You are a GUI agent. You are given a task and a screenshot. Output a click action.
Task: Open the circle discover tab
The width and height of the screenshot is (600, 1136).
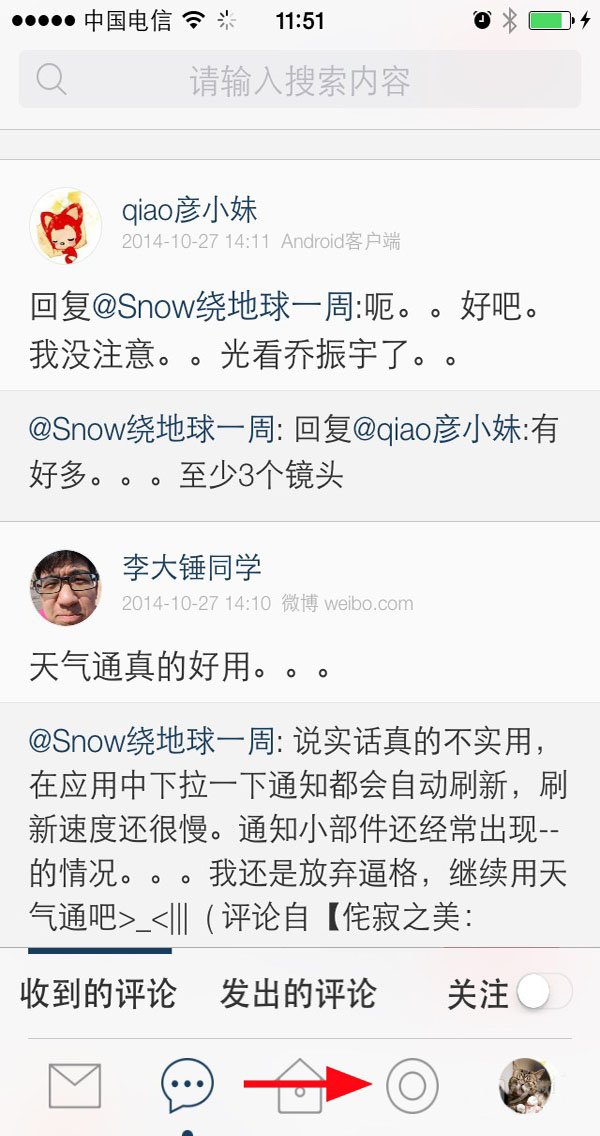(x=412, y=1085)
